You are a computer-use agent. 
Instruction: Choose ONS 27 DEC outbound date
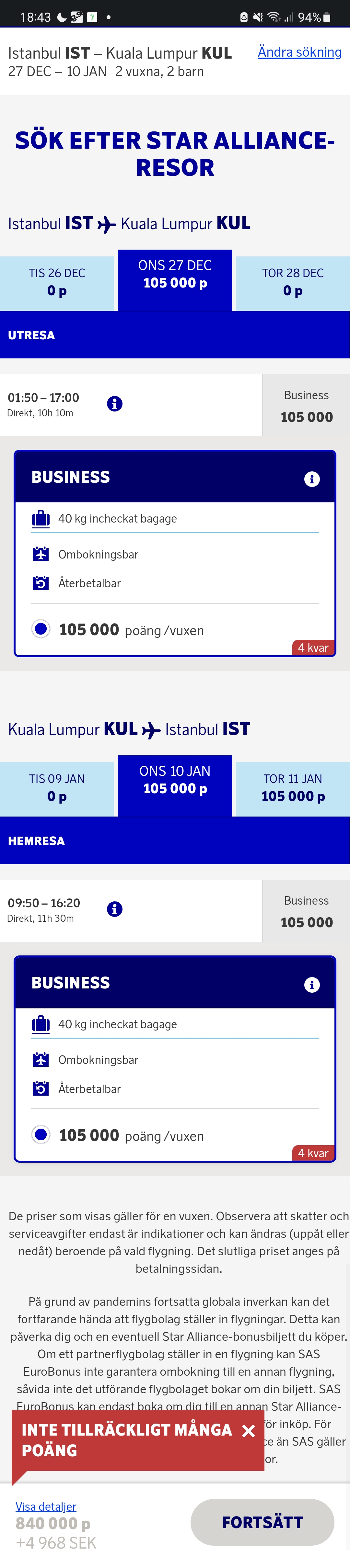pyautogui.click(x=175, y=275)
